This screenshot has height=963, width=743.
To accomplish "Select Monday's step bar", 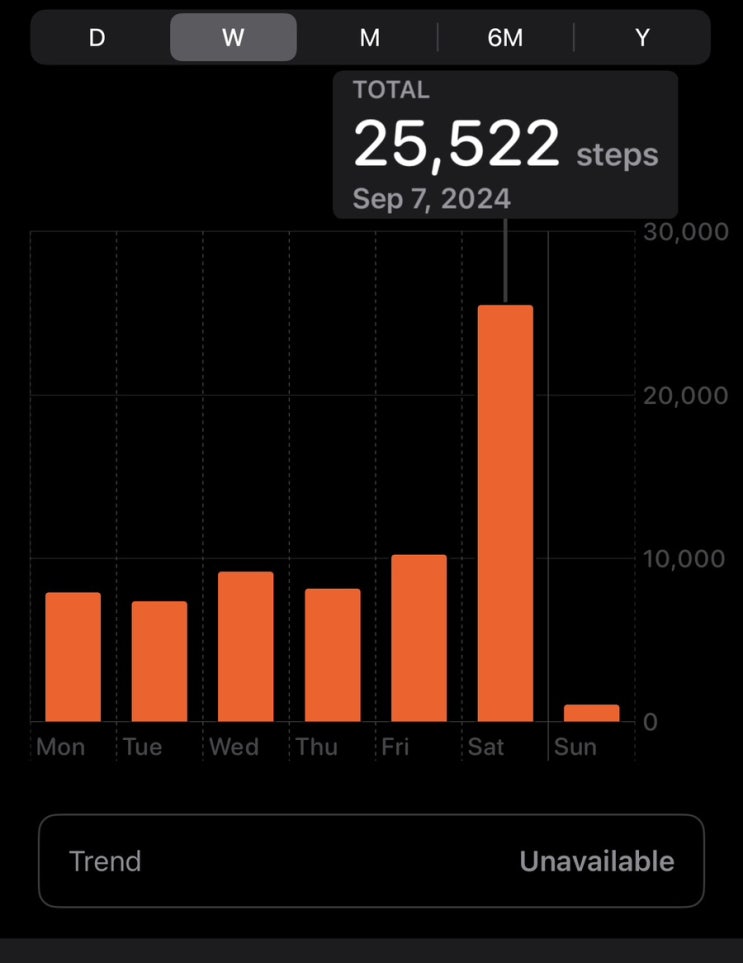I will 73,657.
